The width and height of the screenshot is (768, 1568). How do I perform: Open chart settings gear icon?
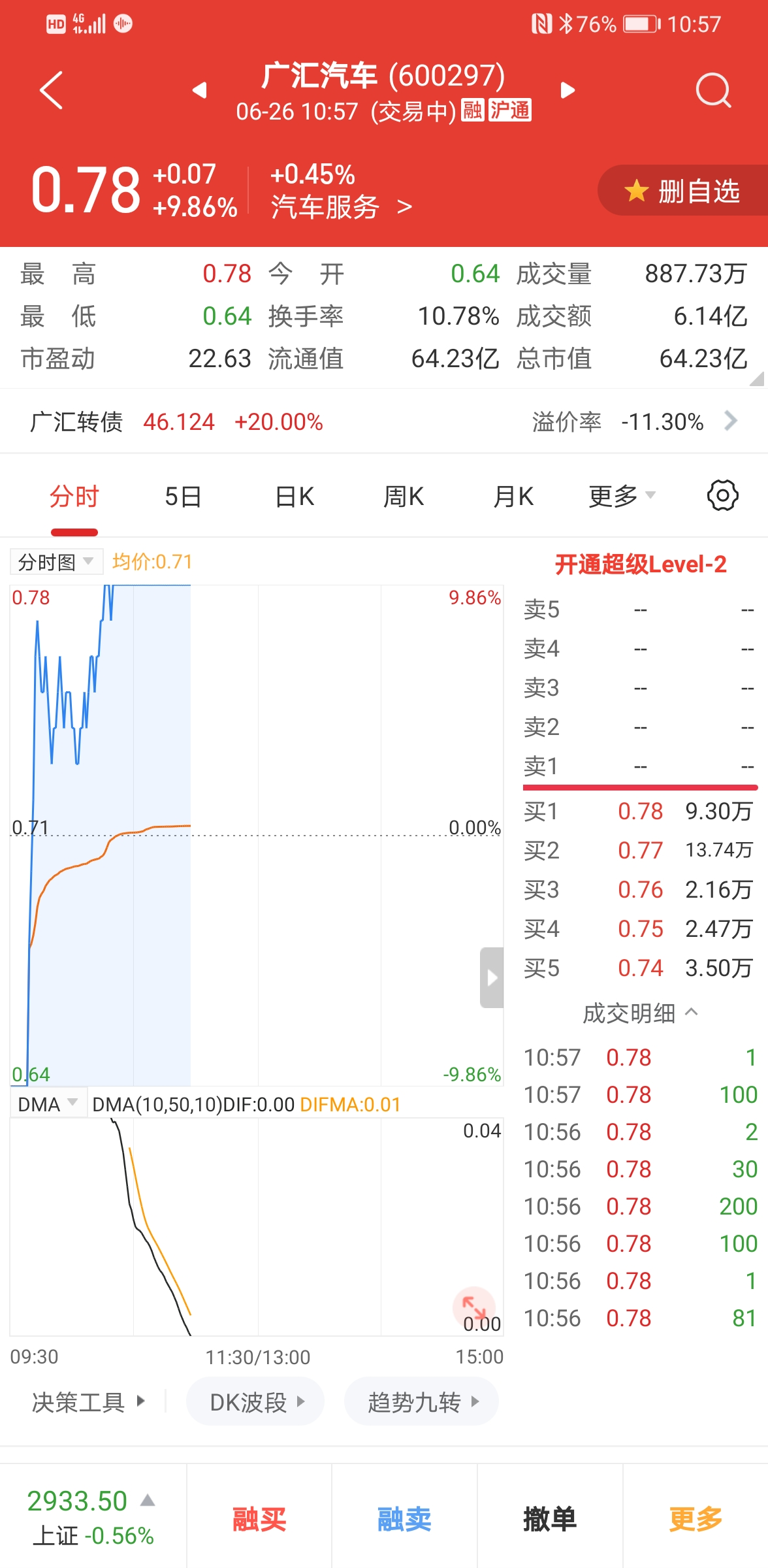coord(722,496)
